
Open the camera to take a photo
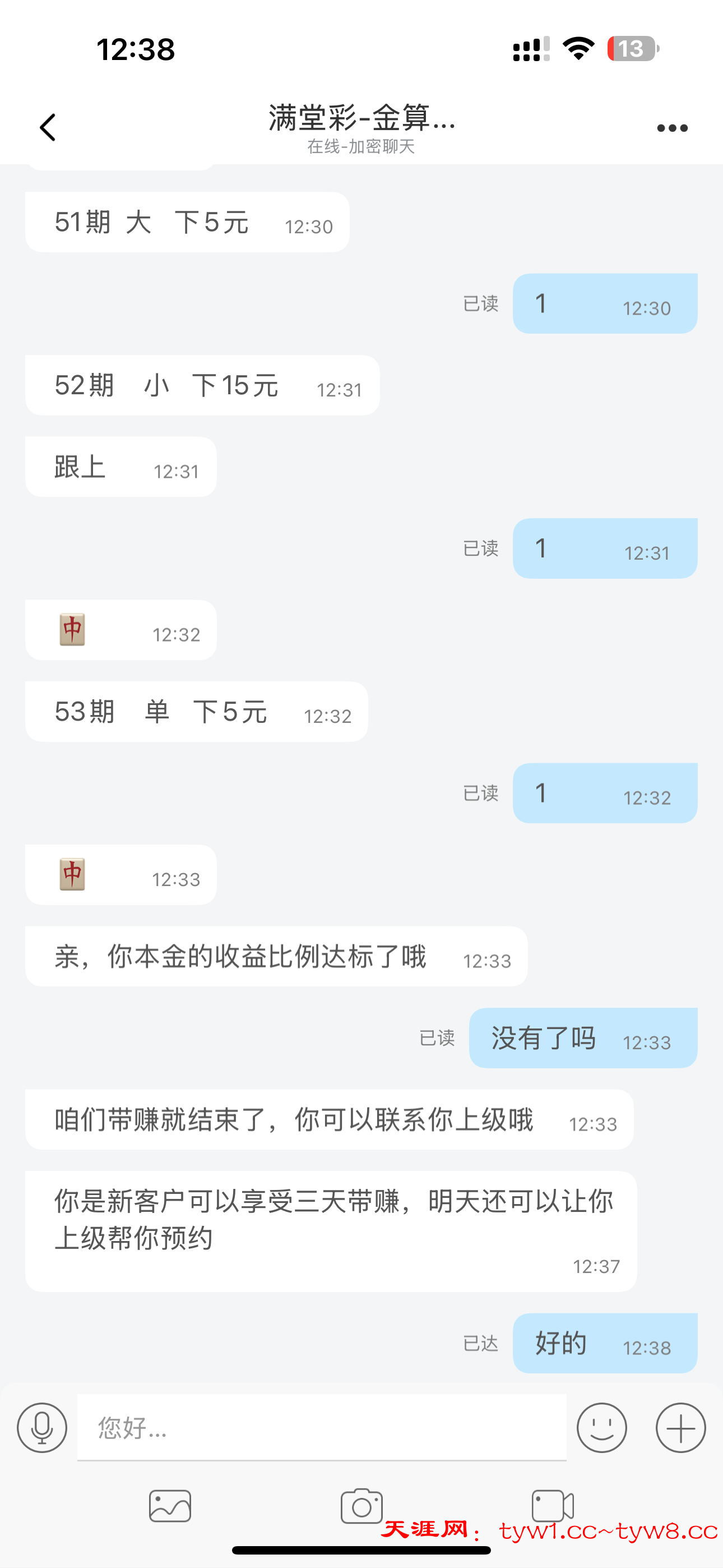(x=361, y=1506)
